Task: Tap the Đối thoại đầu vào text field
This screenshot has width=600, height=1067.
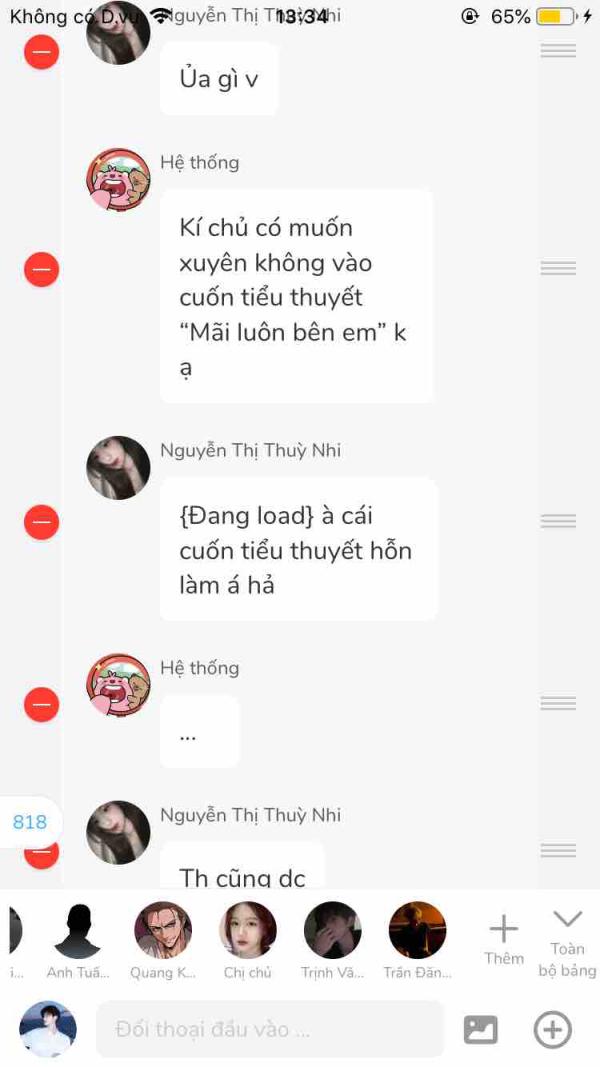Action: (x=270, y=1029)
